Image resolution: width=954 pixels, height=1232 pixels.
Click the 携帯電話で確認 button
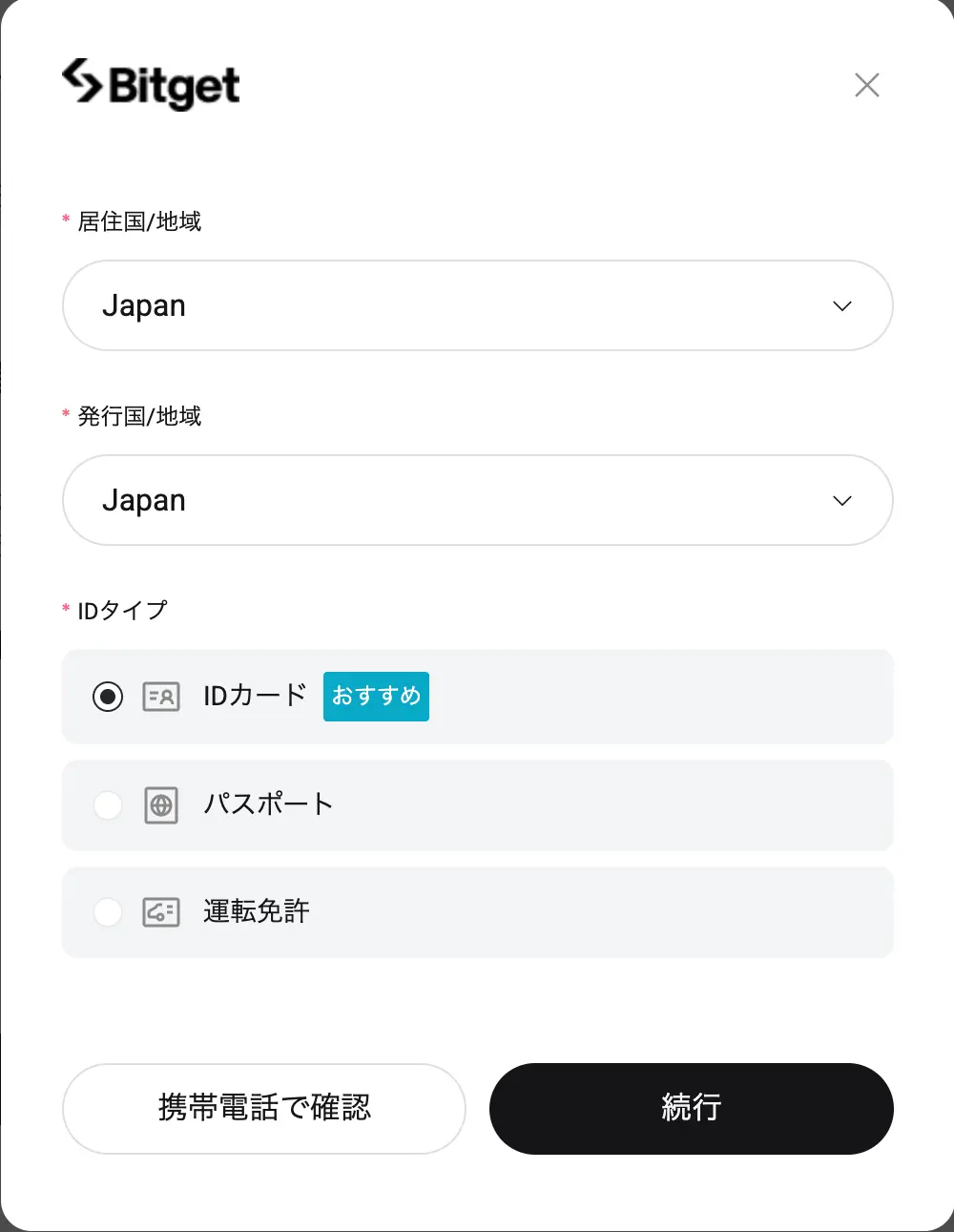click(x=264, y=1109)
